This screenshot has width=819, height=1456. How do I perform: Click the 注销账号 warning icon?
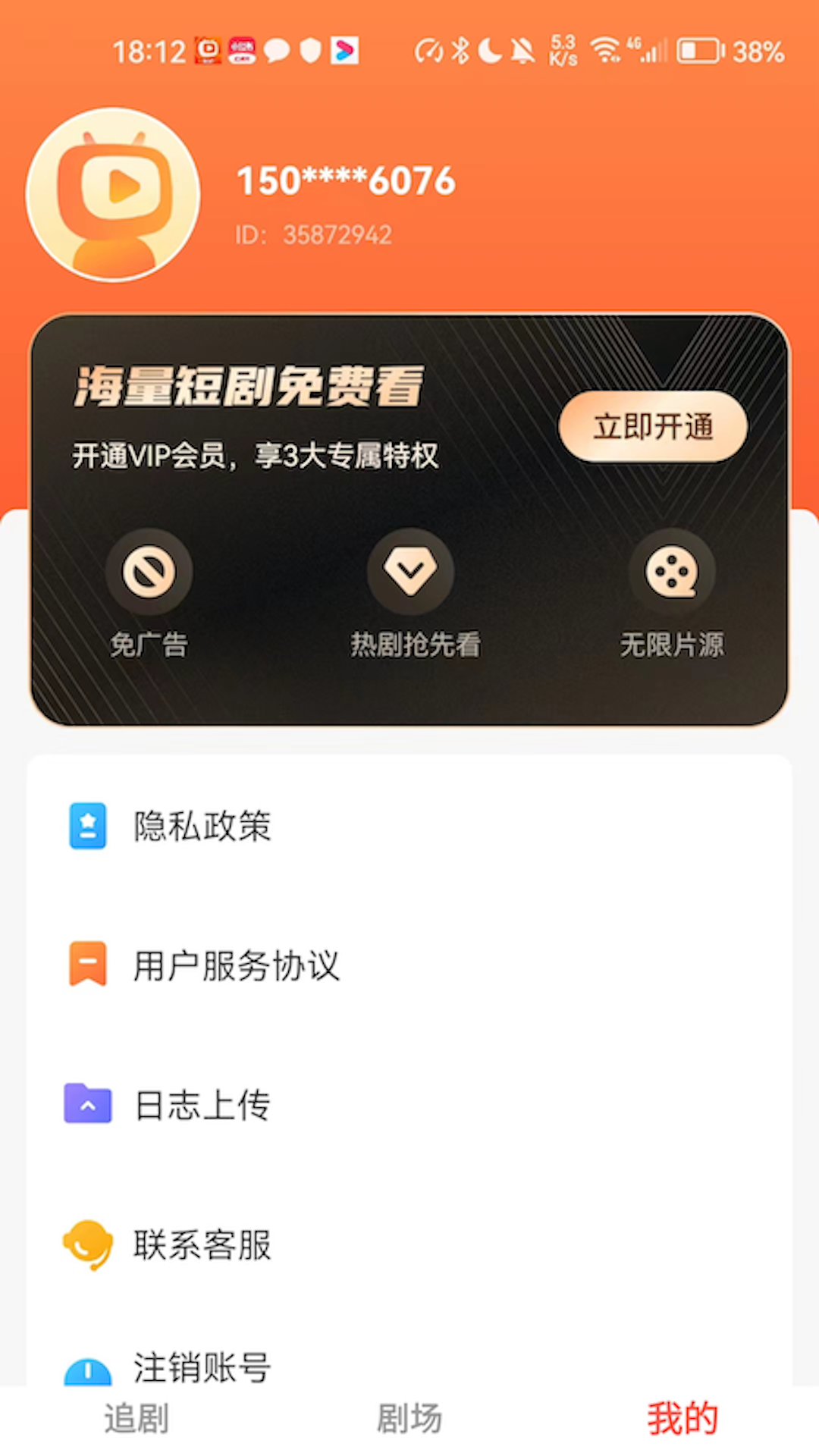[x=88, y=1367]
